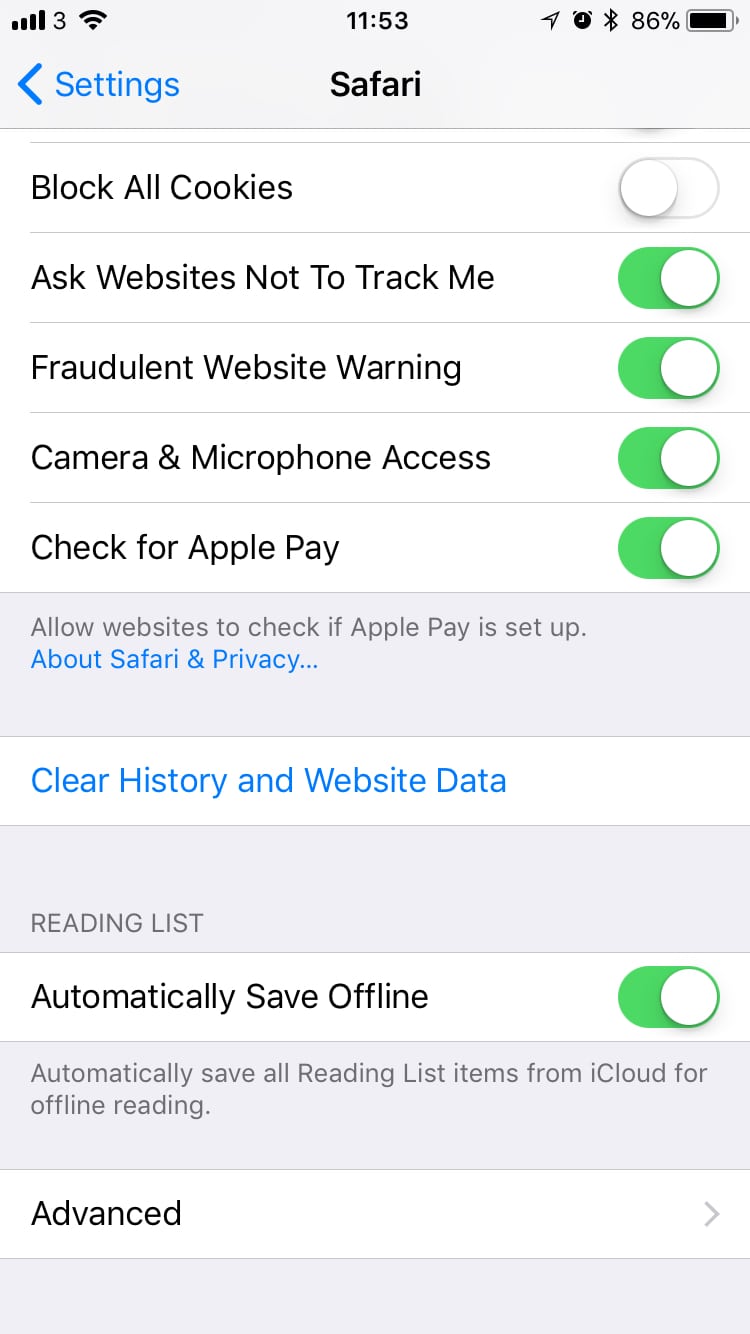Screen dimensions: 750x1334
Task: Go back to Settings
Action: pos(99,85)
